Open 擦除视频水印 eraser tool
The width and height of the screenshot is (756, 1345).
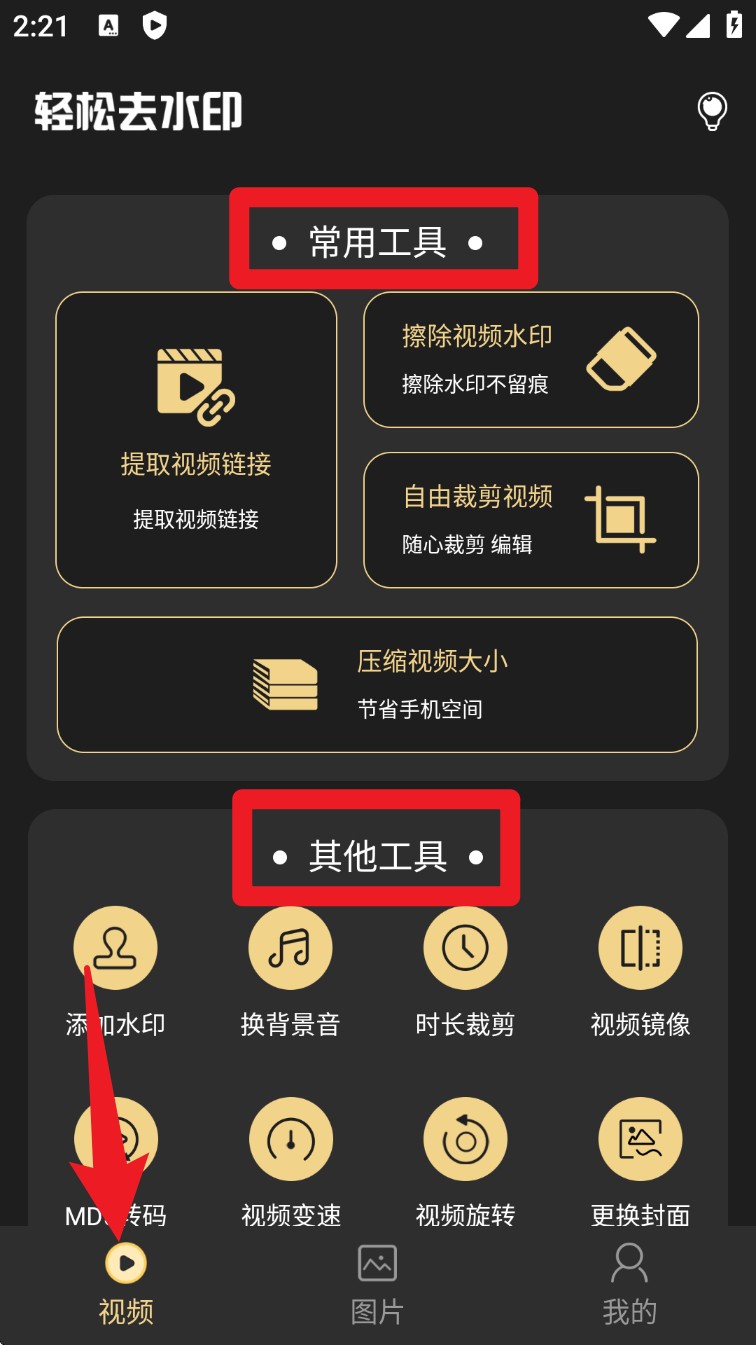[x=531, y=360]
